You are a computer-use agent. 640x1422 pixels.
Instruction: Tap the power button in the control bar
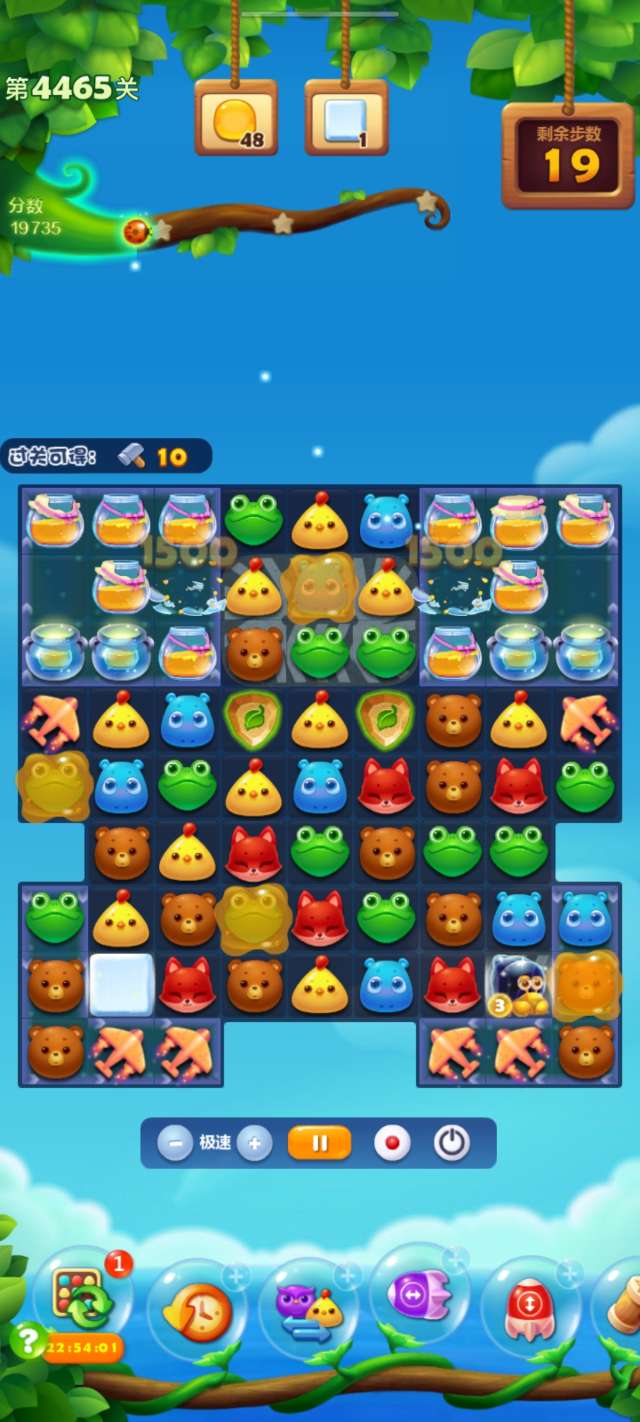(451, 1142)
